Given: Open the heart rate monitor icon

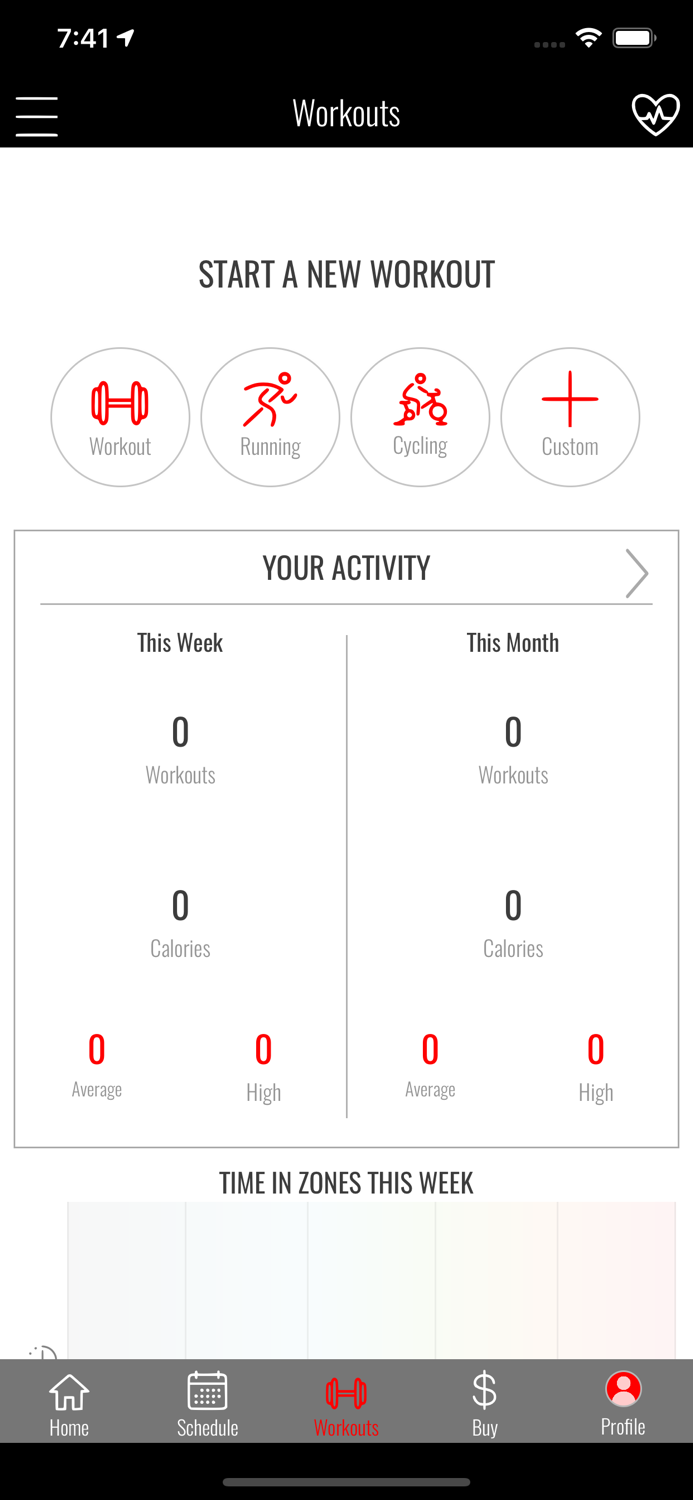Looking at the screenshot, I should tap(655, 115).
